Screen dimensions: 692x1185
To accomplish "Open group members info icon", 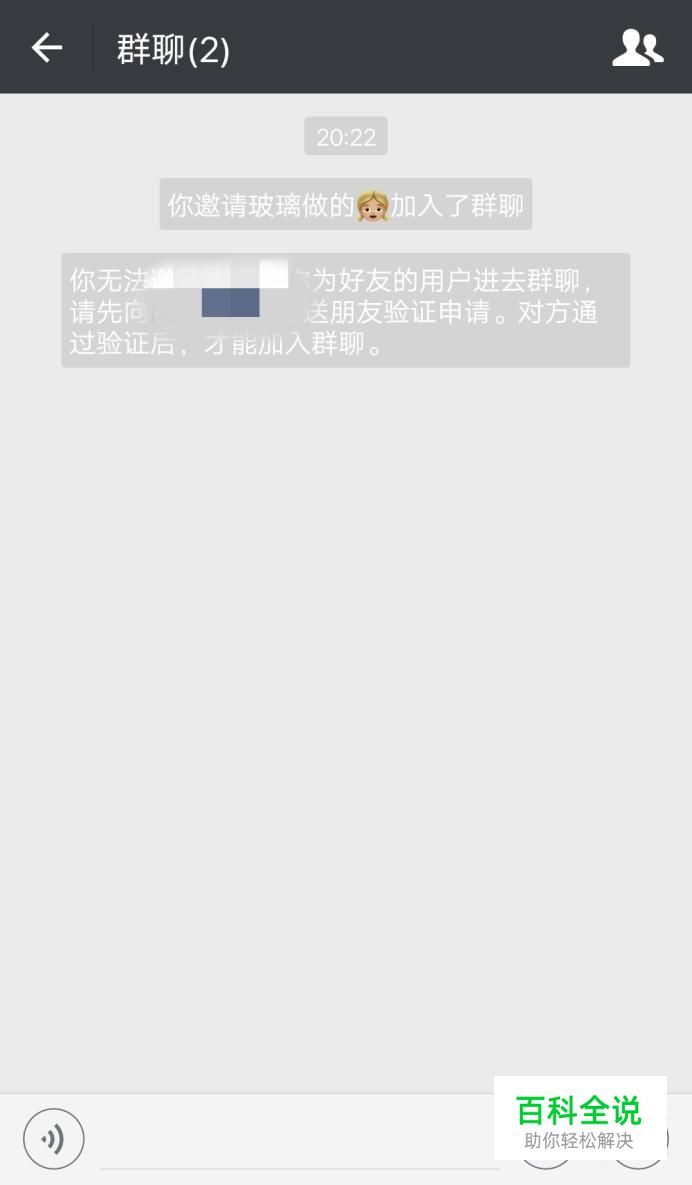I will tap(637, 47).
